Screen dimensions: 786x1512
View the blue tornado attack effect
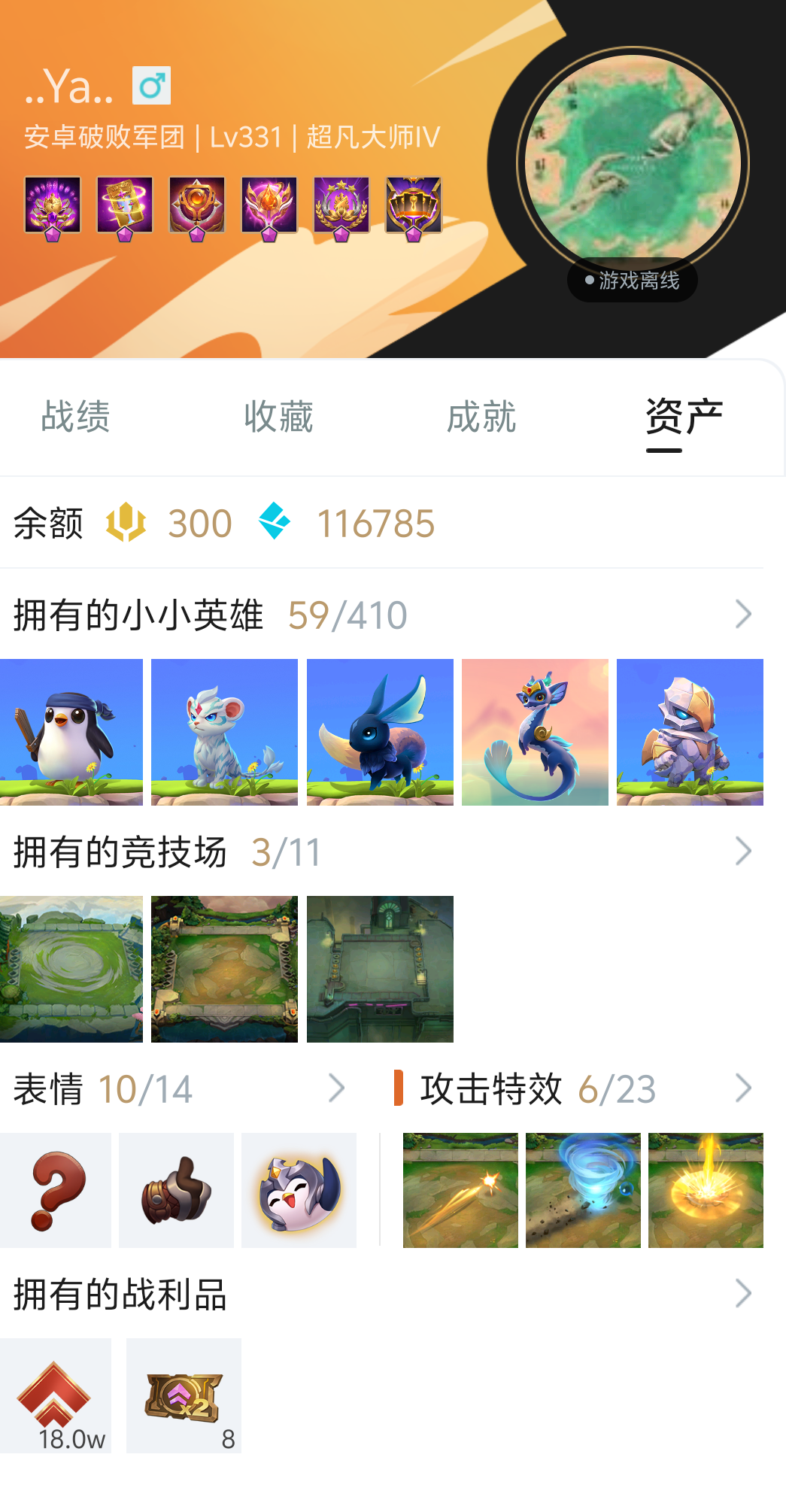[x=583, y=1190]
